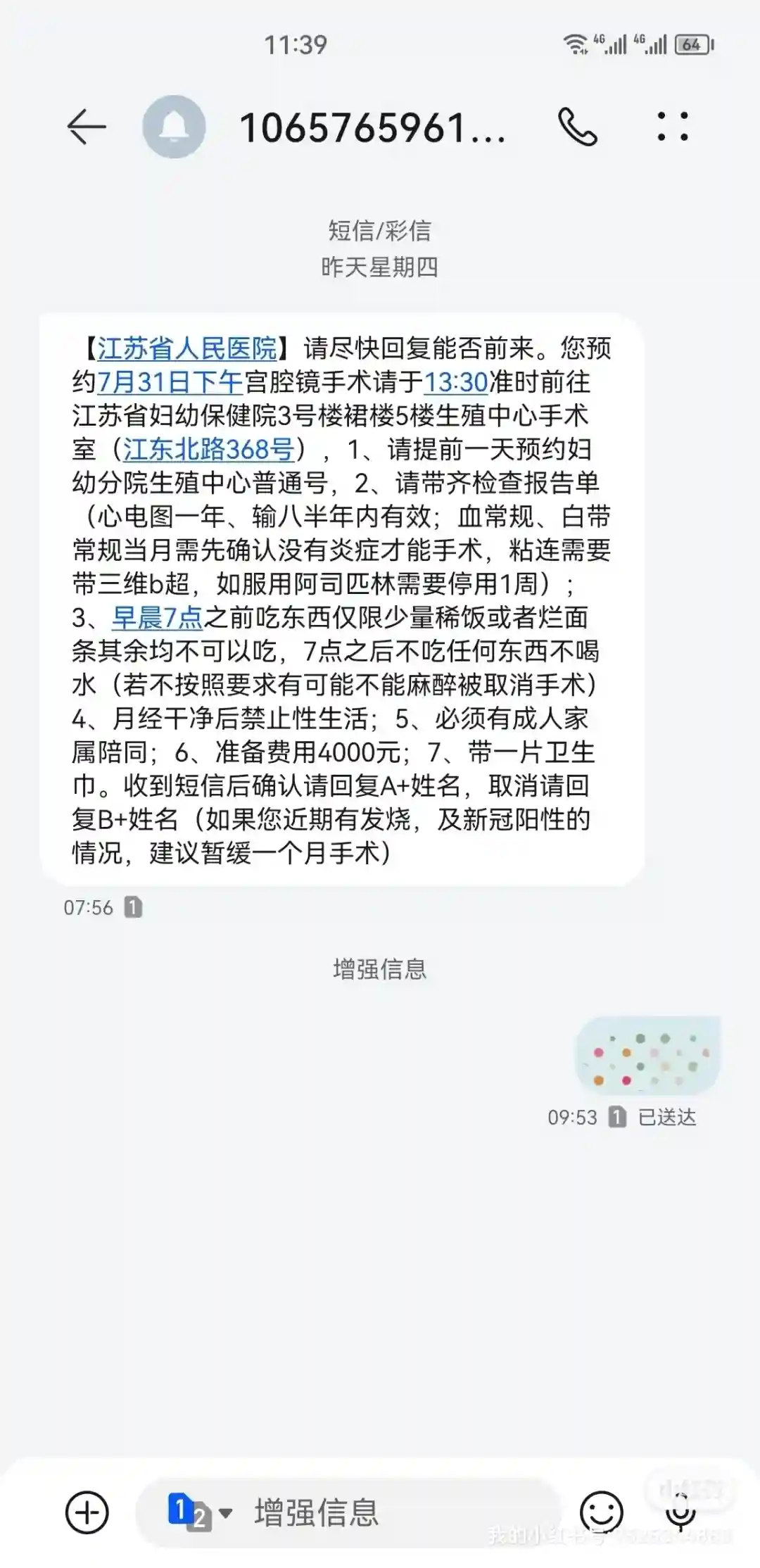
Task: Open the 江苏省人民医院 link
Action: point(187,348)
